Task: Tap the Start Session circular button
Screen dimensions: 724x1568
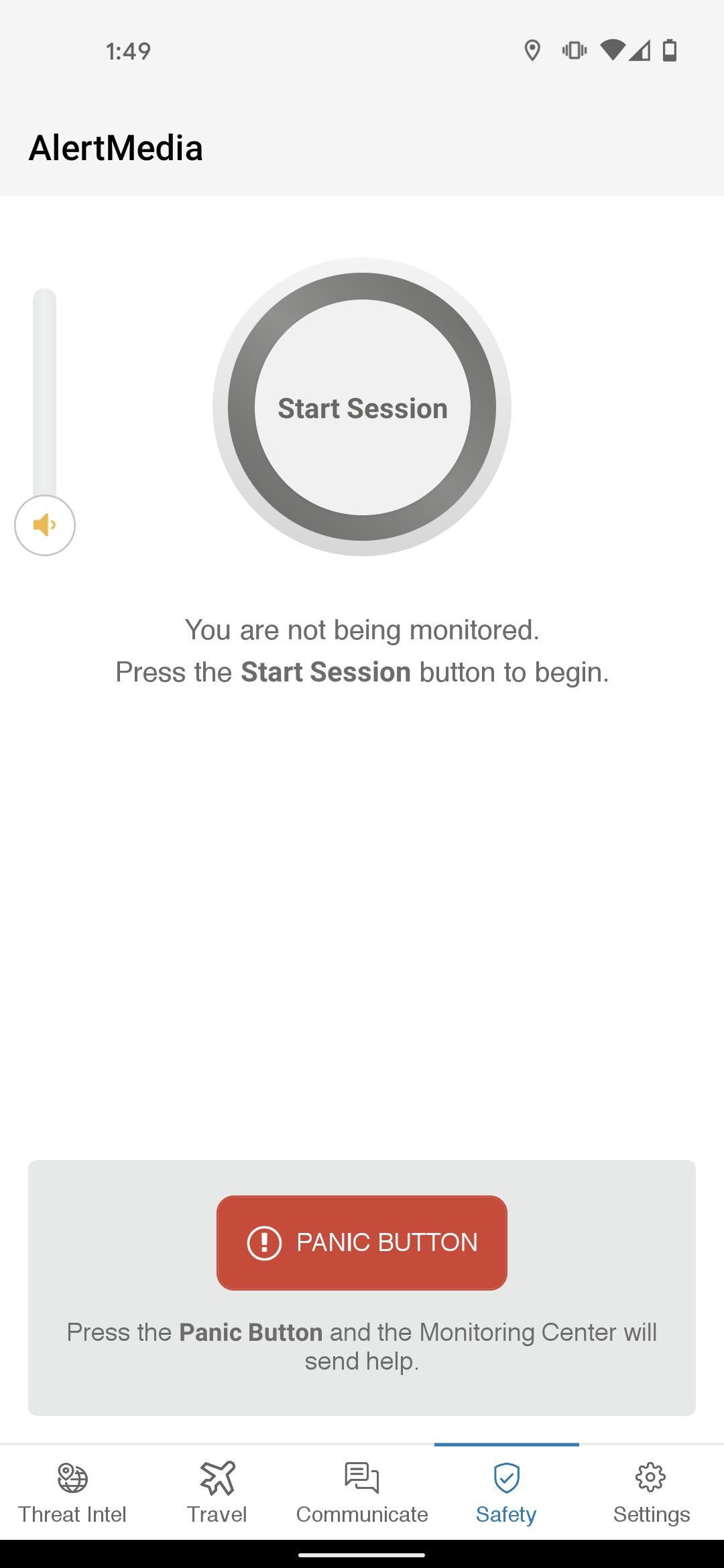Action: point(362,407)
